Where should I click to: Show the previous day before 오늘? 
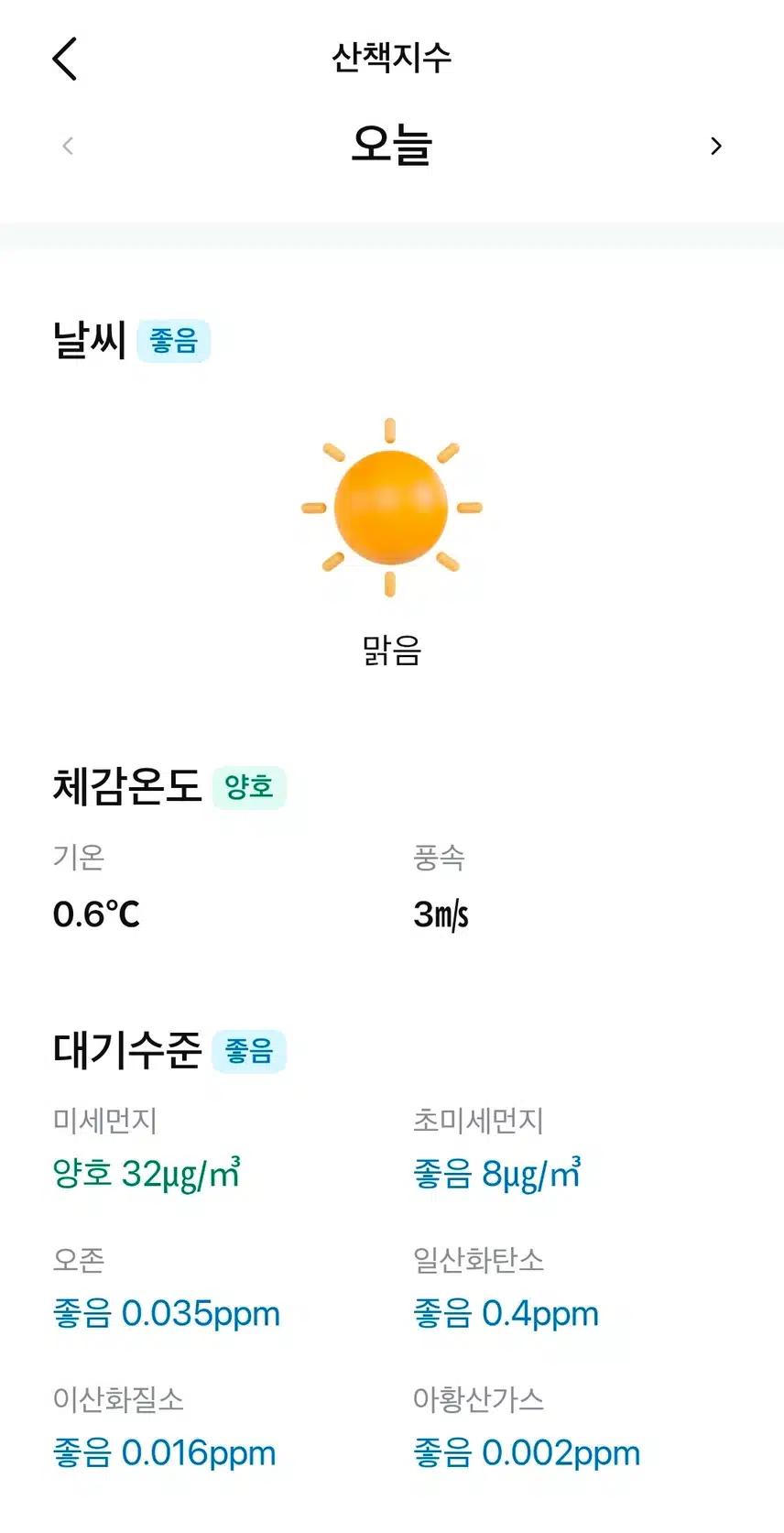pos(68,147)
